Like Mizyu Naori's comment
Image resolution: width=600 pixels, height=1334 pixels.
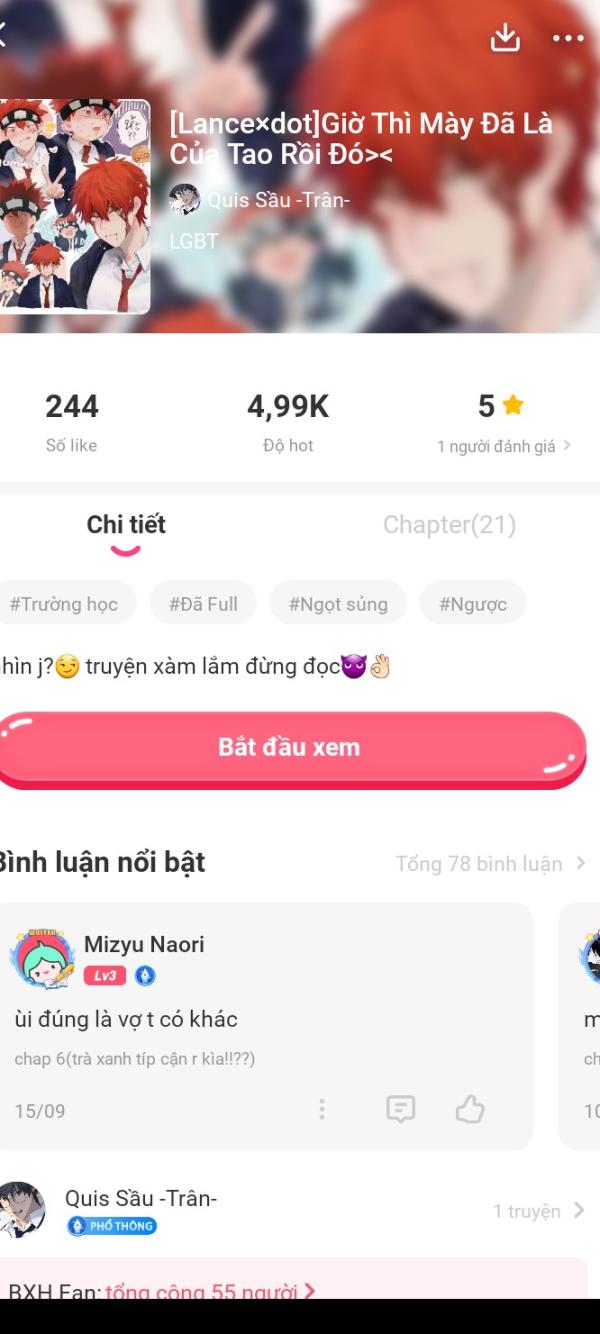[x=470, y=1109]
